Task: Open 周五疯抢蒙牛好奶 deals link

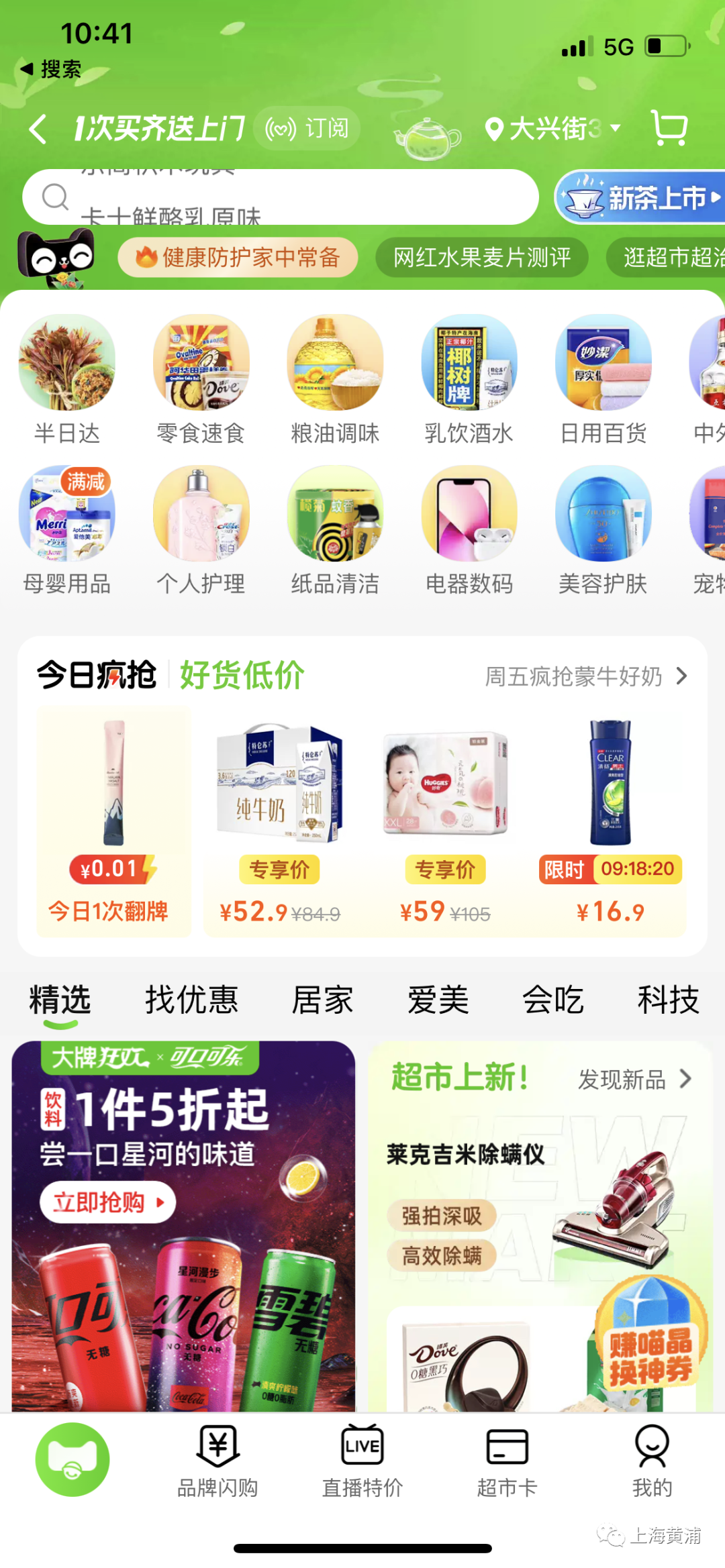Action: pyautogui.click(x=585, y=676)
